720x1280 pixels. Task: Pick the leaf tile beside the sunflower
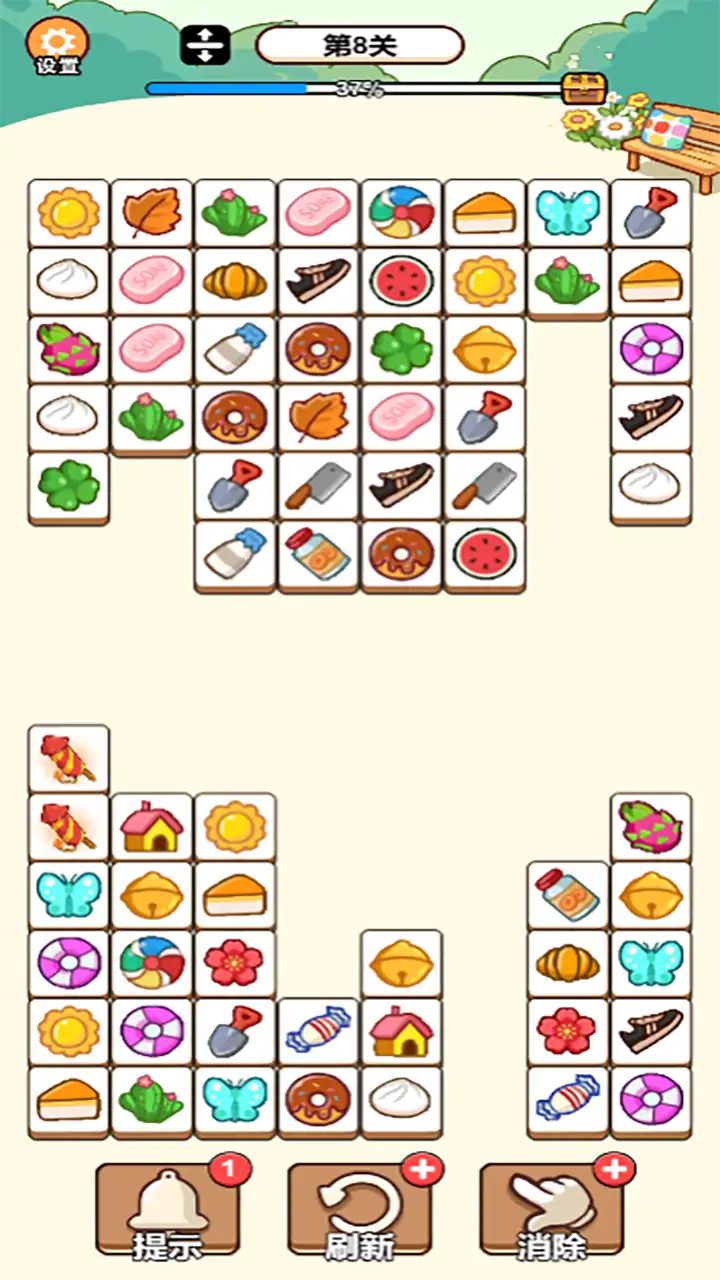[x=152, y=212]
